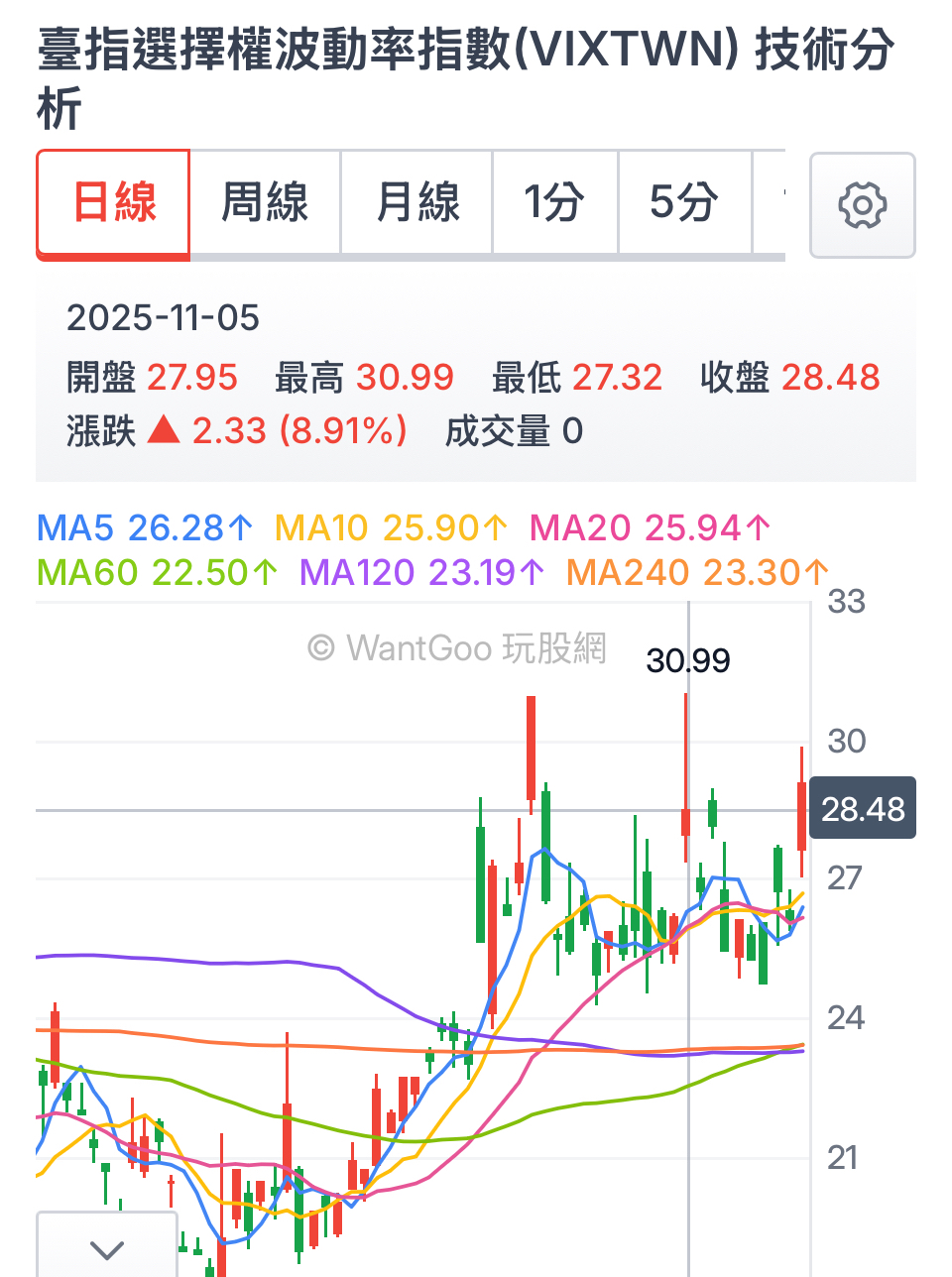Reselect the highlighted 日線 daily tab
The image size is (952, 1277).
(x=112, y=202)
